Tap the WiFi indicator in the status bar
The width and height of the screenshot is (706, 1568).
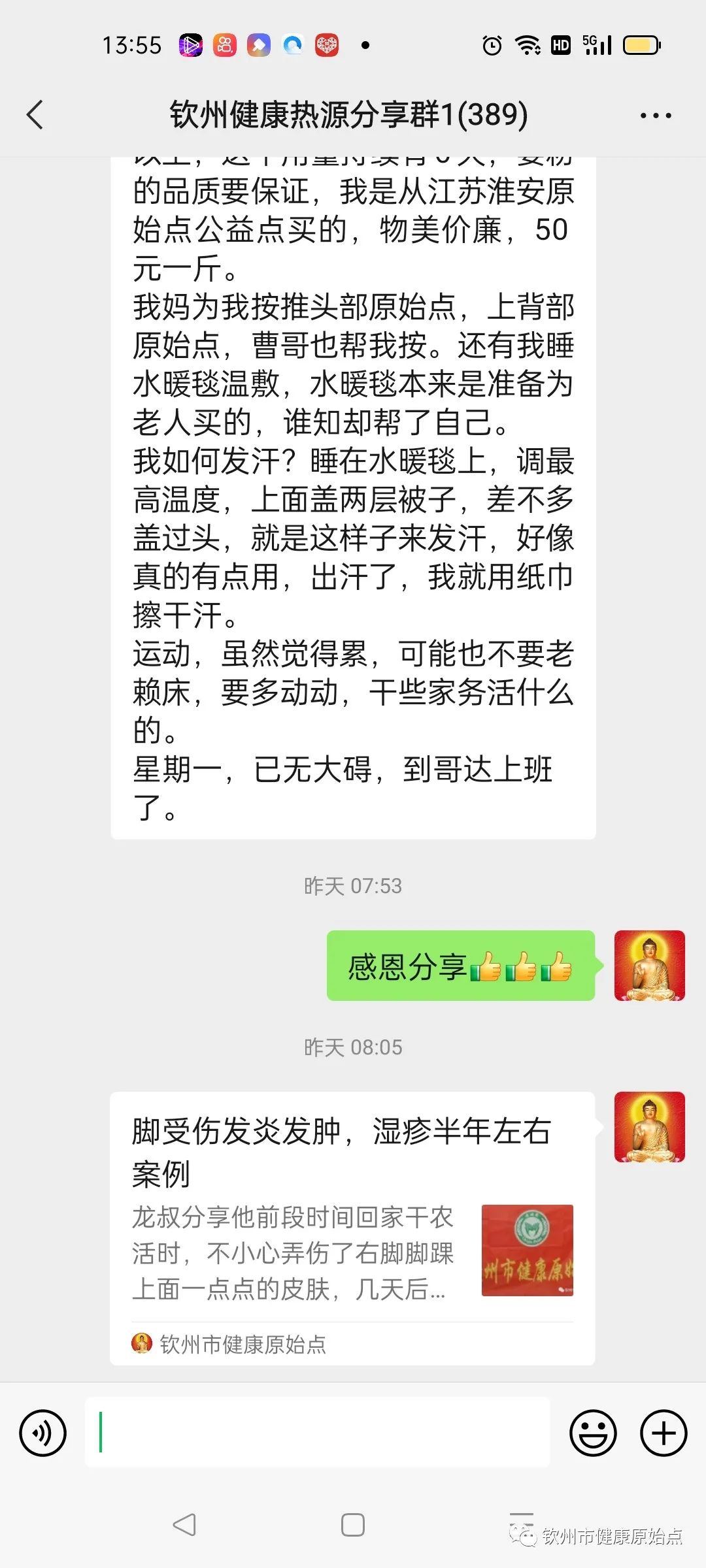[526, 44]
